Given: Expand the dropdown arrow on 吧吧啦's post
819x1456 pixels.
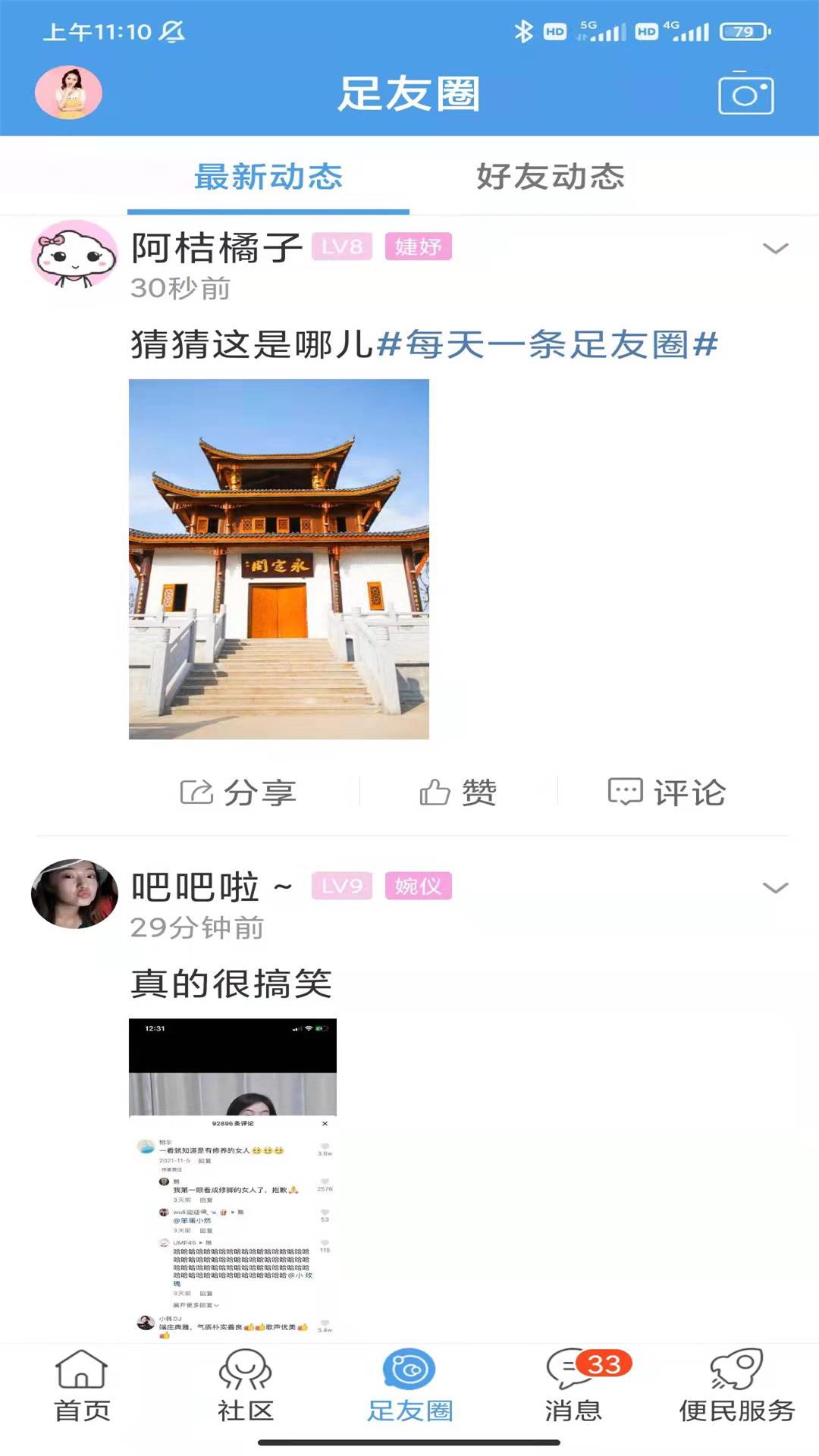Looking at the screenshot, I should (775, 888).
